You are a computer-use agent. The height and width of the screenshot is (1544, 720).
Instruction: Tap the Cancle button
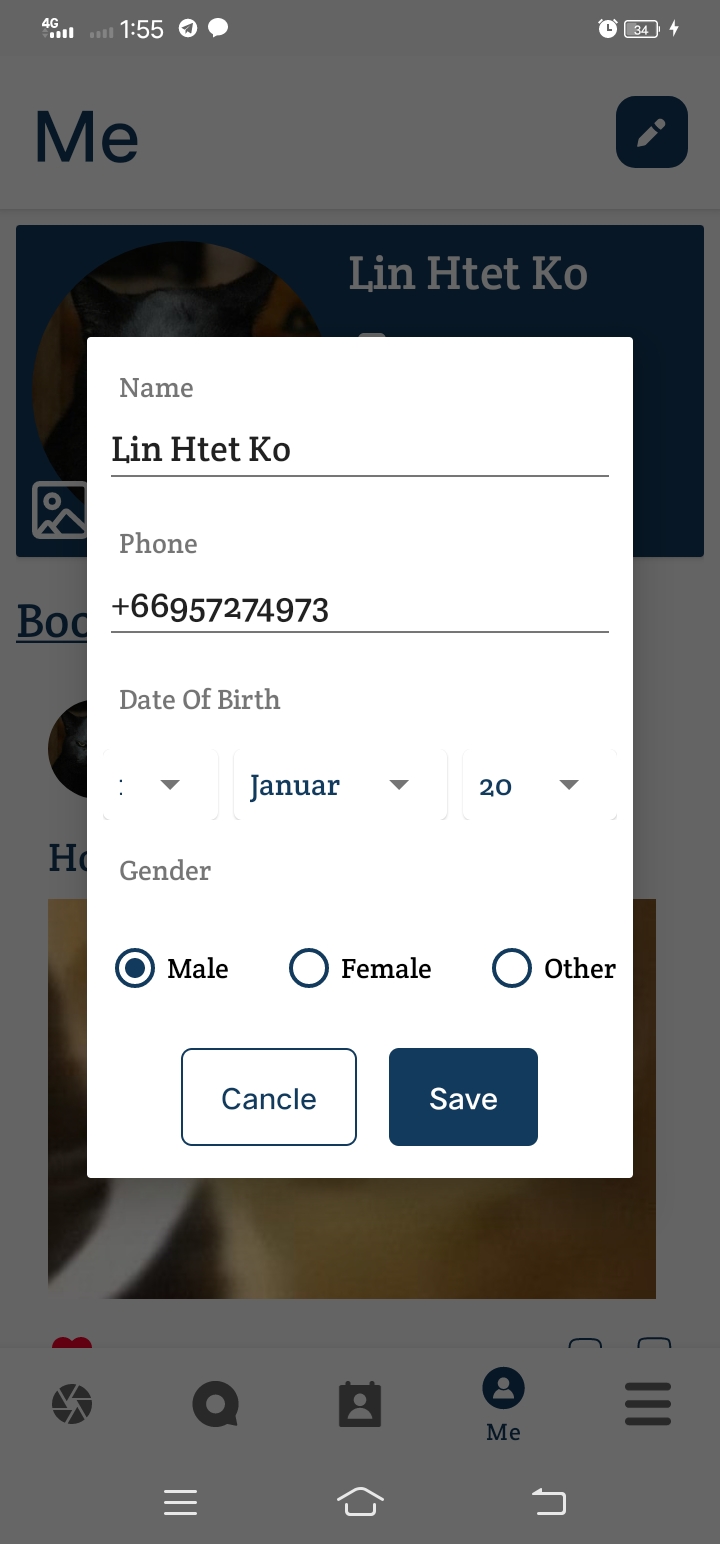point(268,1097)
